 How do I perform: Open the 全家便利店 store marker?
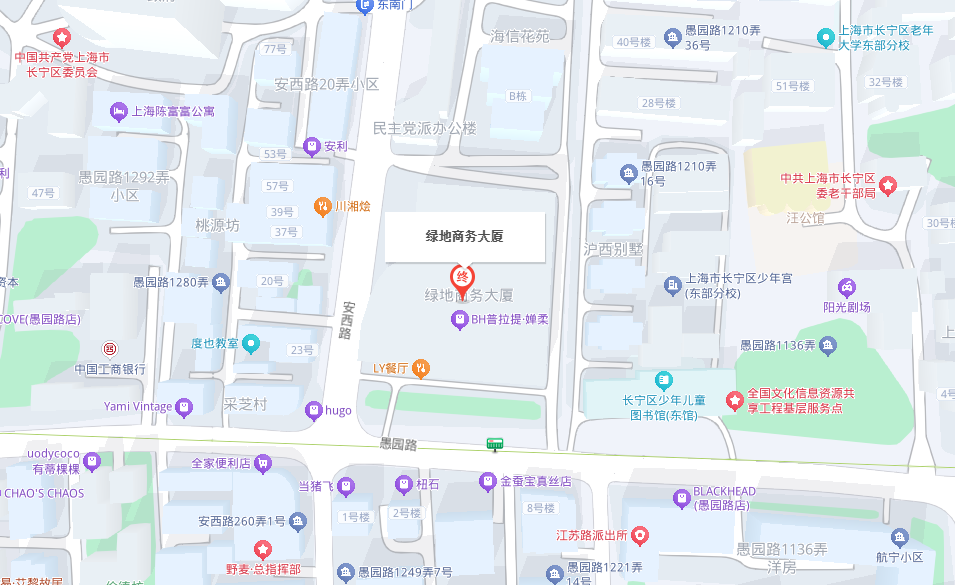(262, 463)
